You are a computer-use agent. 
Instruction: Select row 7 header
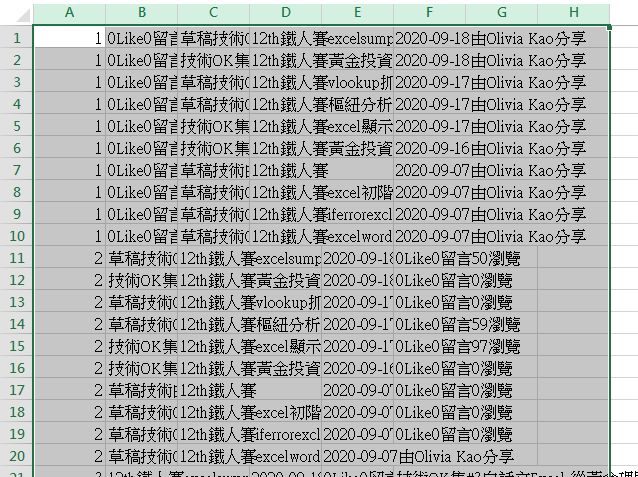(x=16, y=170)
